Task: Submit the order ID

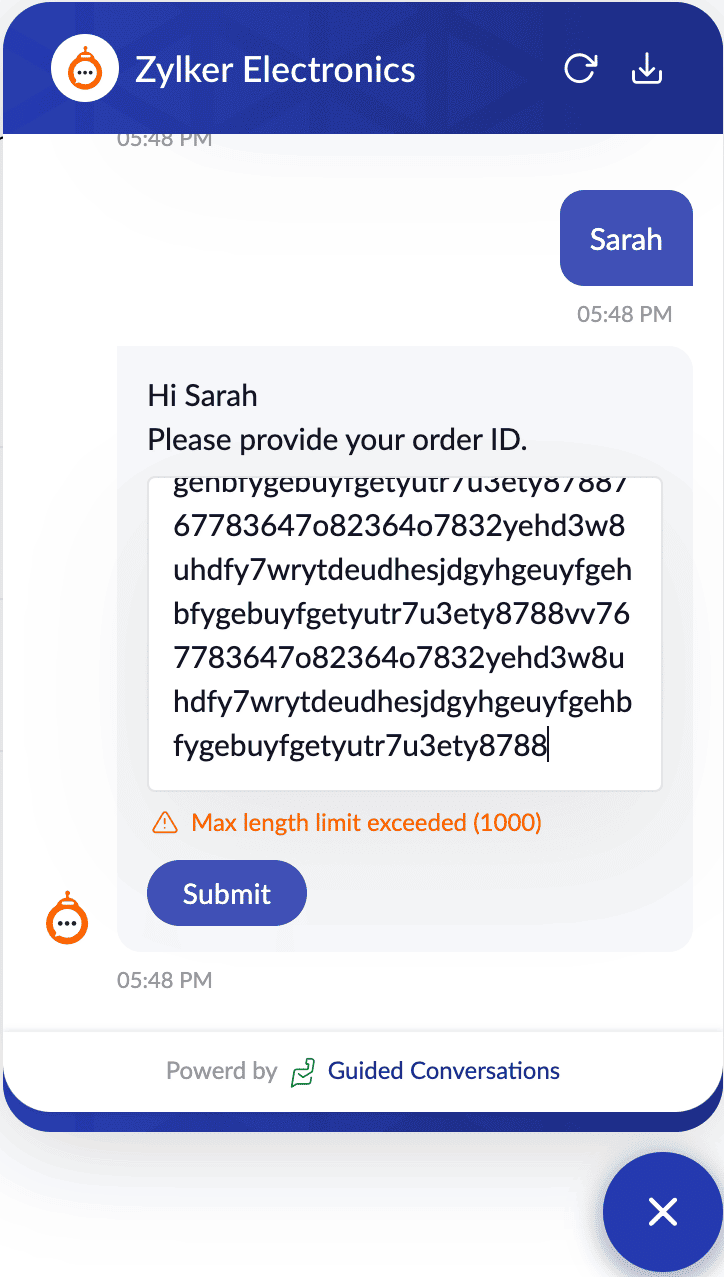Action: [x=227, y=893]
